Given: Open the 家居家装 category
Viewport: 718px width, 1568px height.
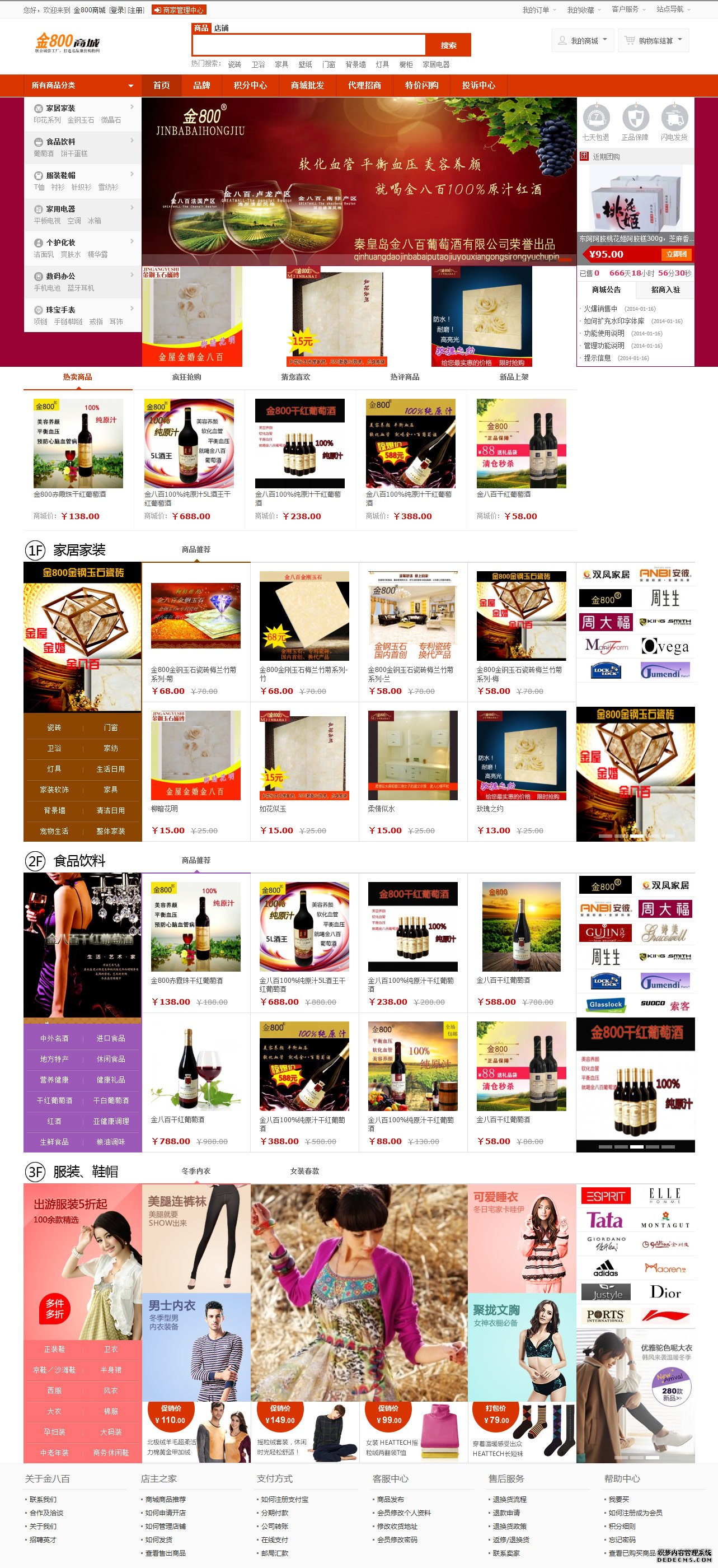Looking at the screenshot, I should 60,108.
